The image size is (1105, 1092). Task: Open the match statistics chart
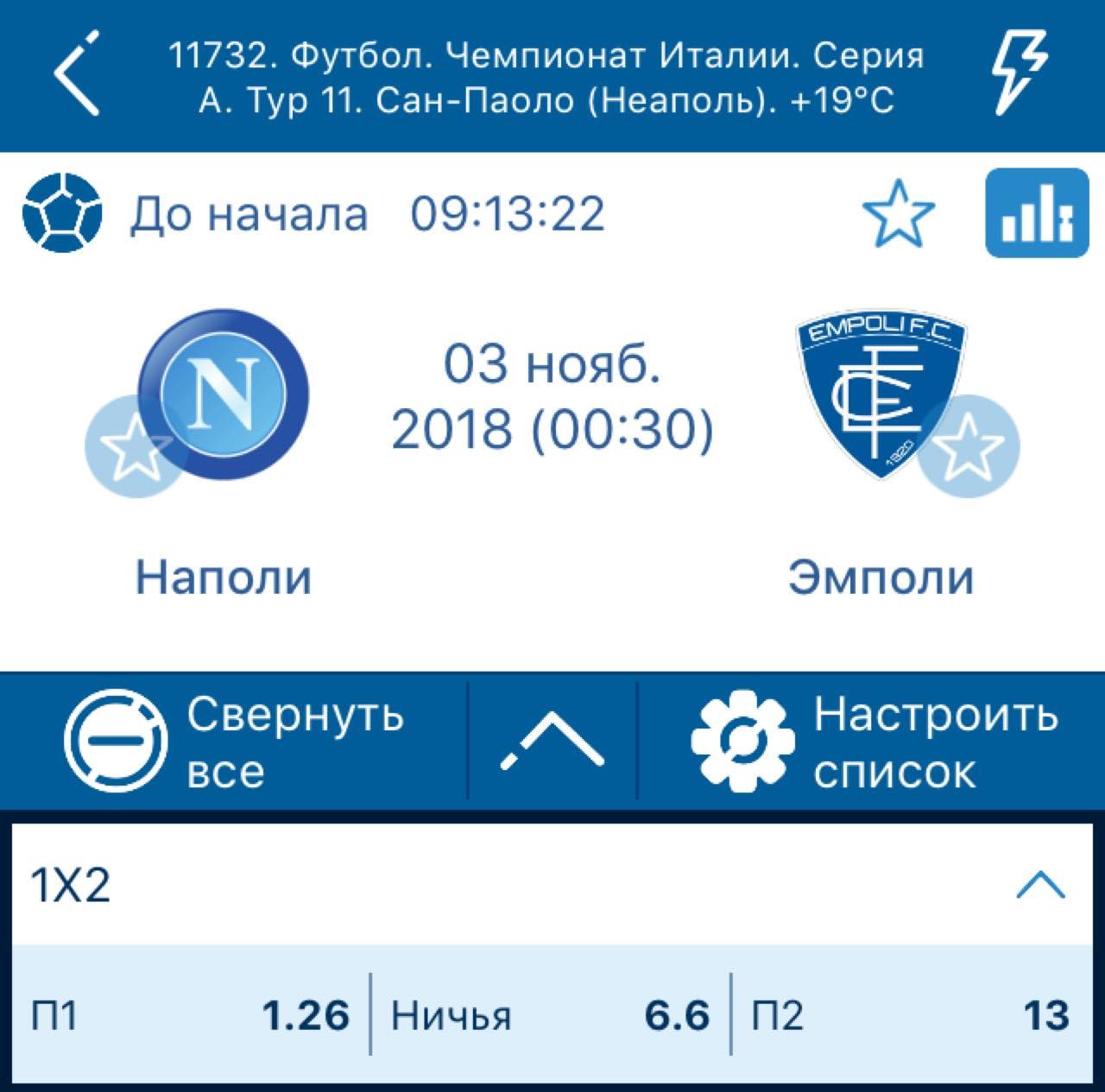[x=1036, y=213]
